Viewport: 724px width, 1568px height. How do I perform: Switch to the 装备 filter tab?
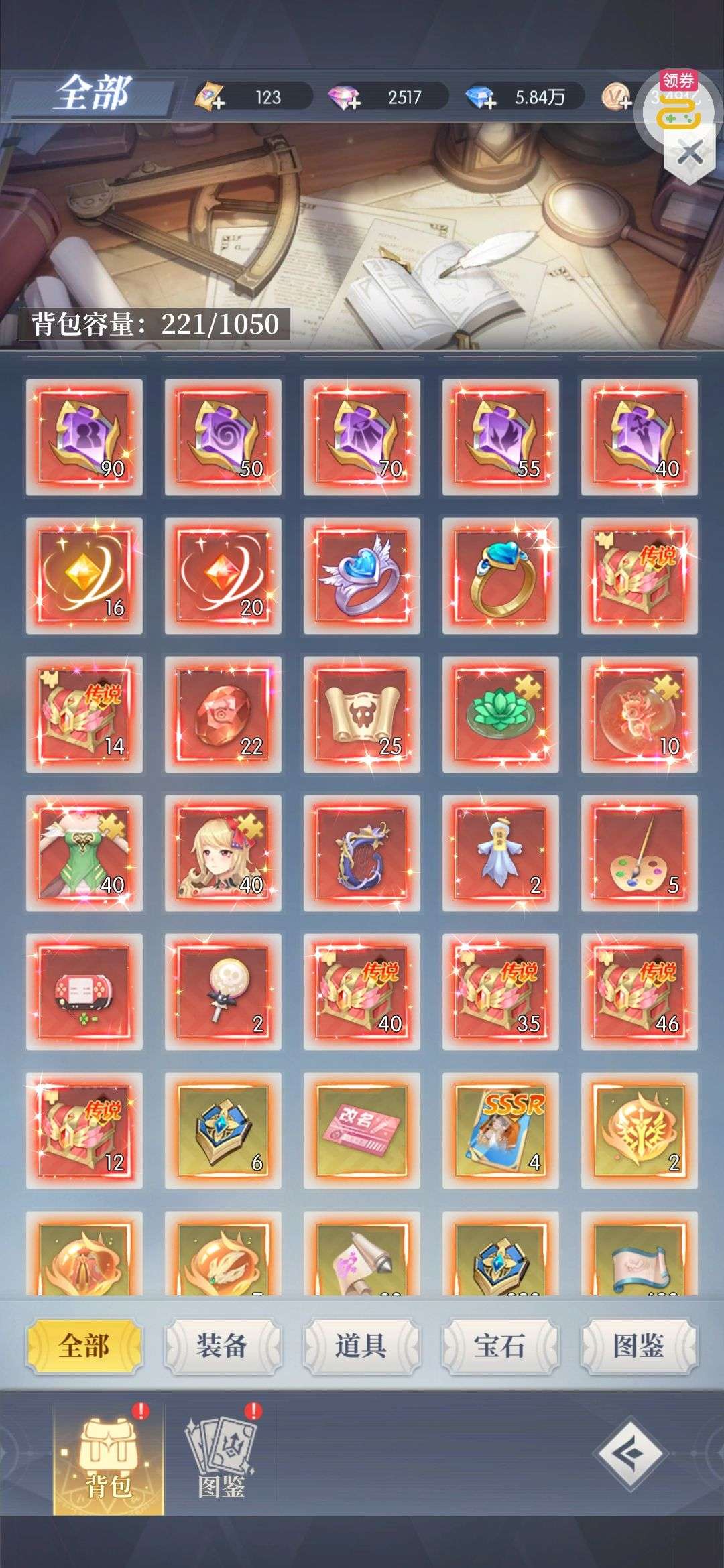coord(222,1346)
